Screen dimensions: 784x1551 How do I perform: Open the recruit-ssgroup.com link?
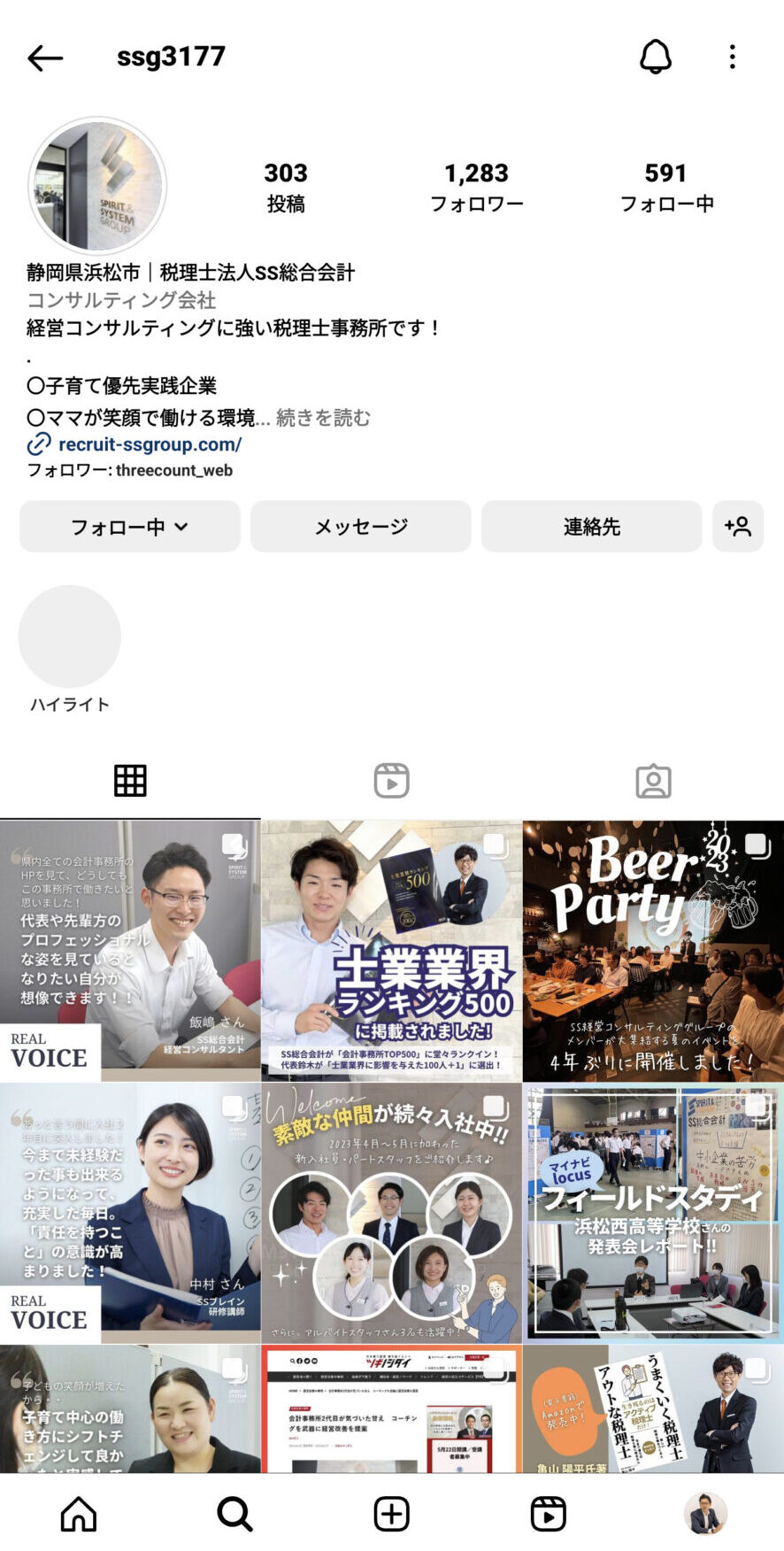[x=150, y=444]
